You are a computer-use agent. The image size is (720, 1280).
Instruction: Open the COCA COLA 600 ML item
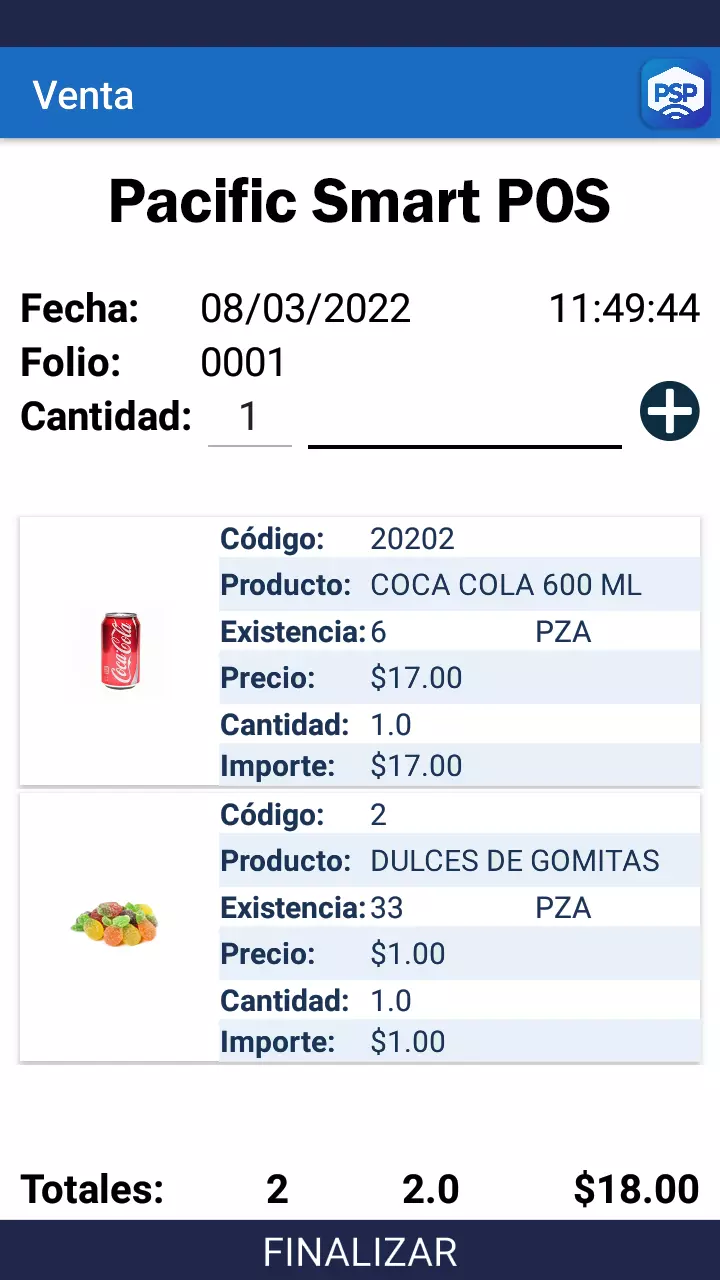[x=360, y=651]
